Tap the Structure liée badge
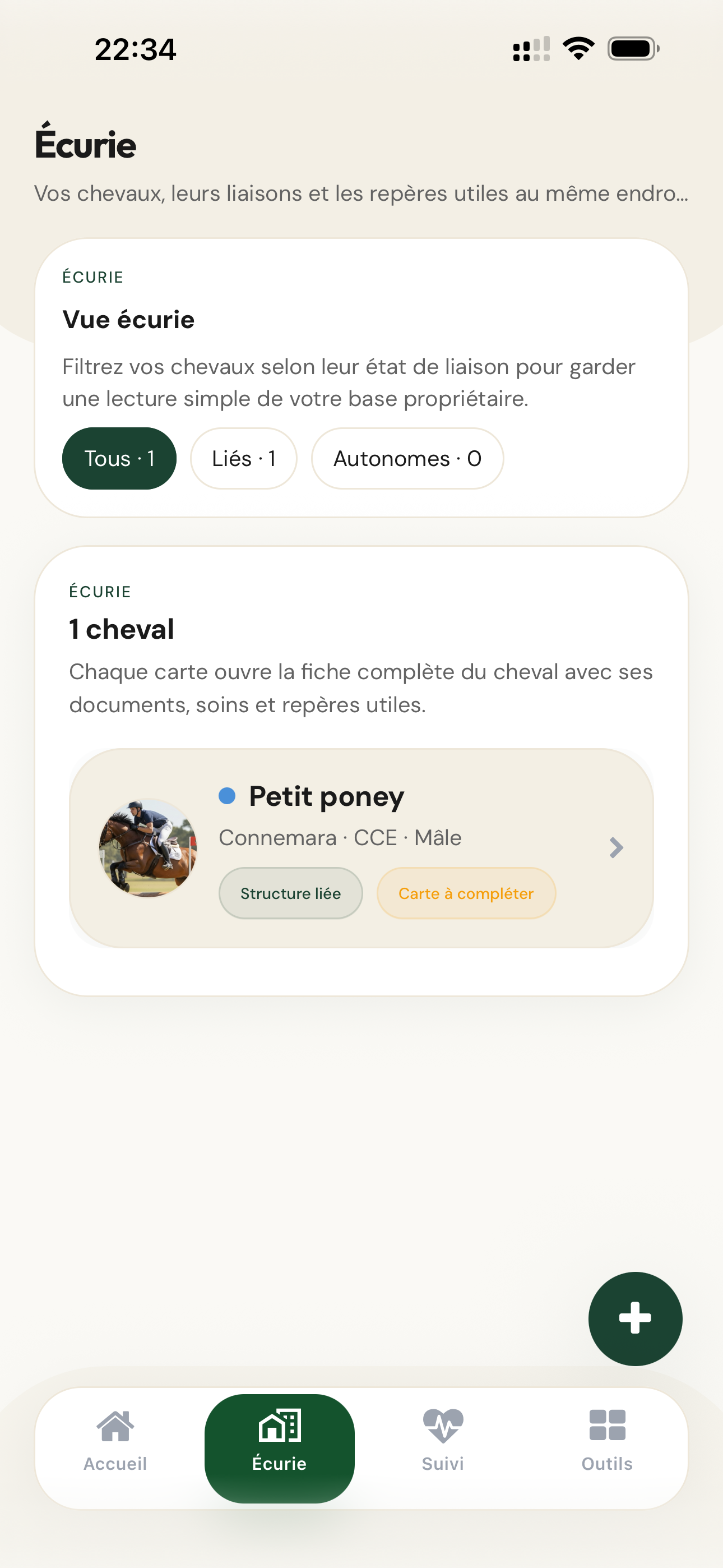Screen dimensions: 723x1568 (290, 893)
